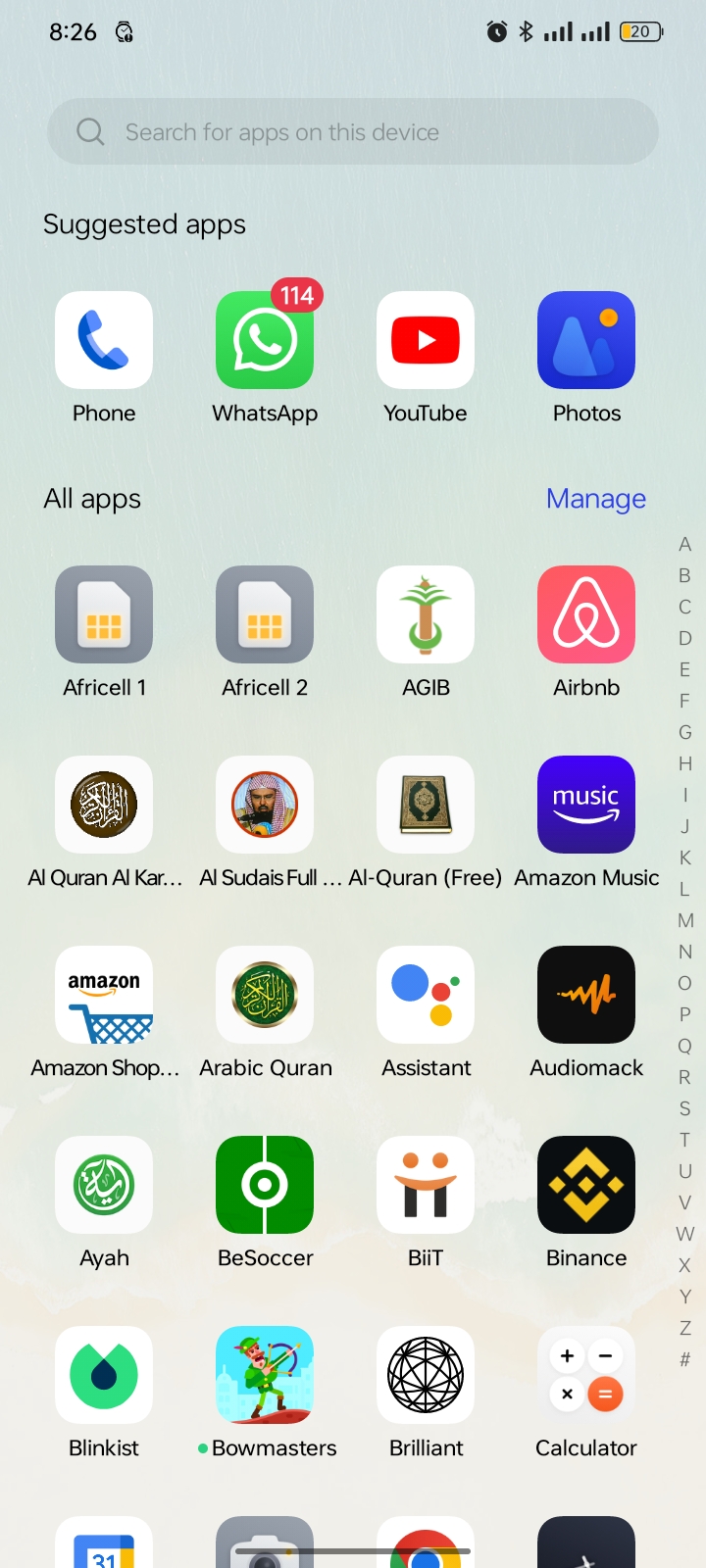Tap the Manage link
Image resolution: width=706 pixels, height=1568 pixels.
click(x=596, y=499)
